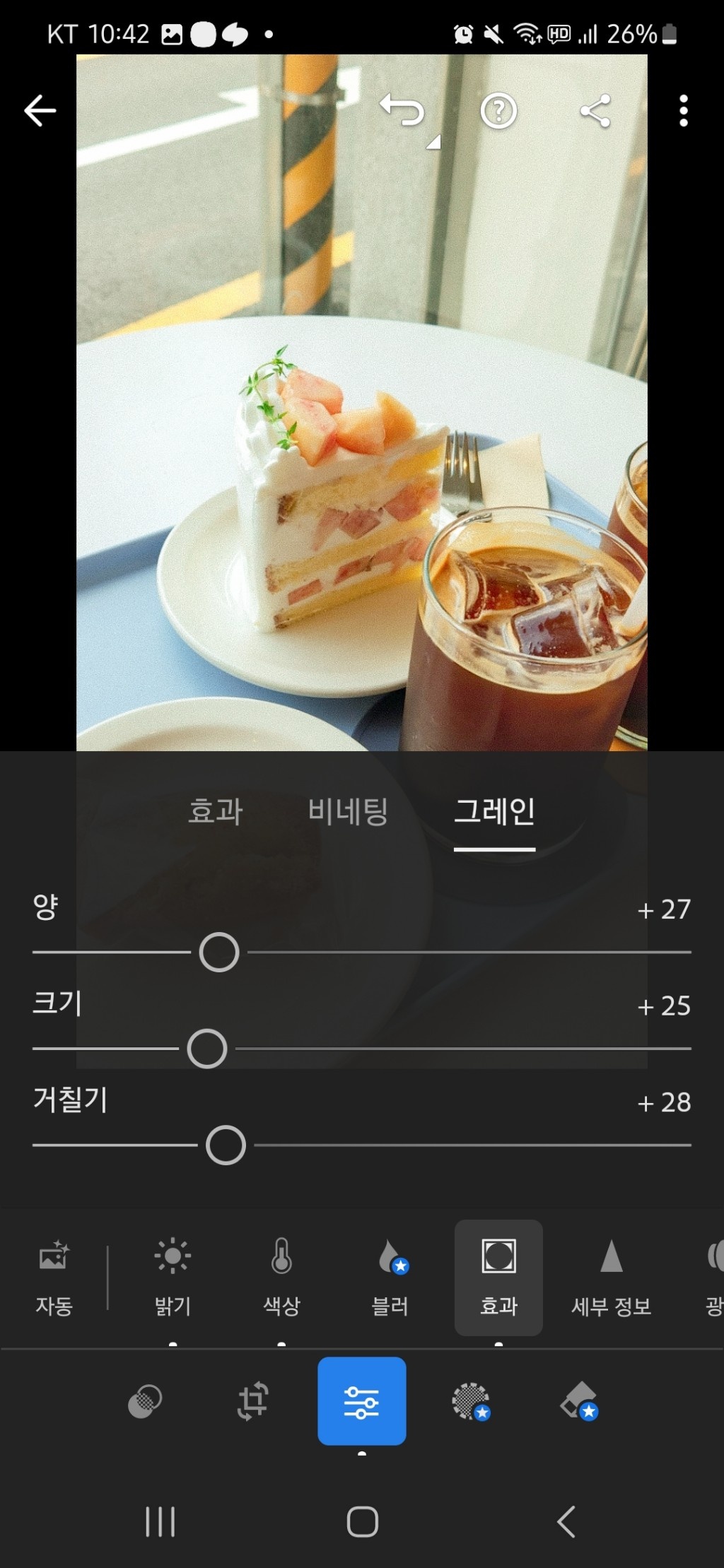
Task: Tap the 거칠기 slider handle
Action: (226, 1145)
